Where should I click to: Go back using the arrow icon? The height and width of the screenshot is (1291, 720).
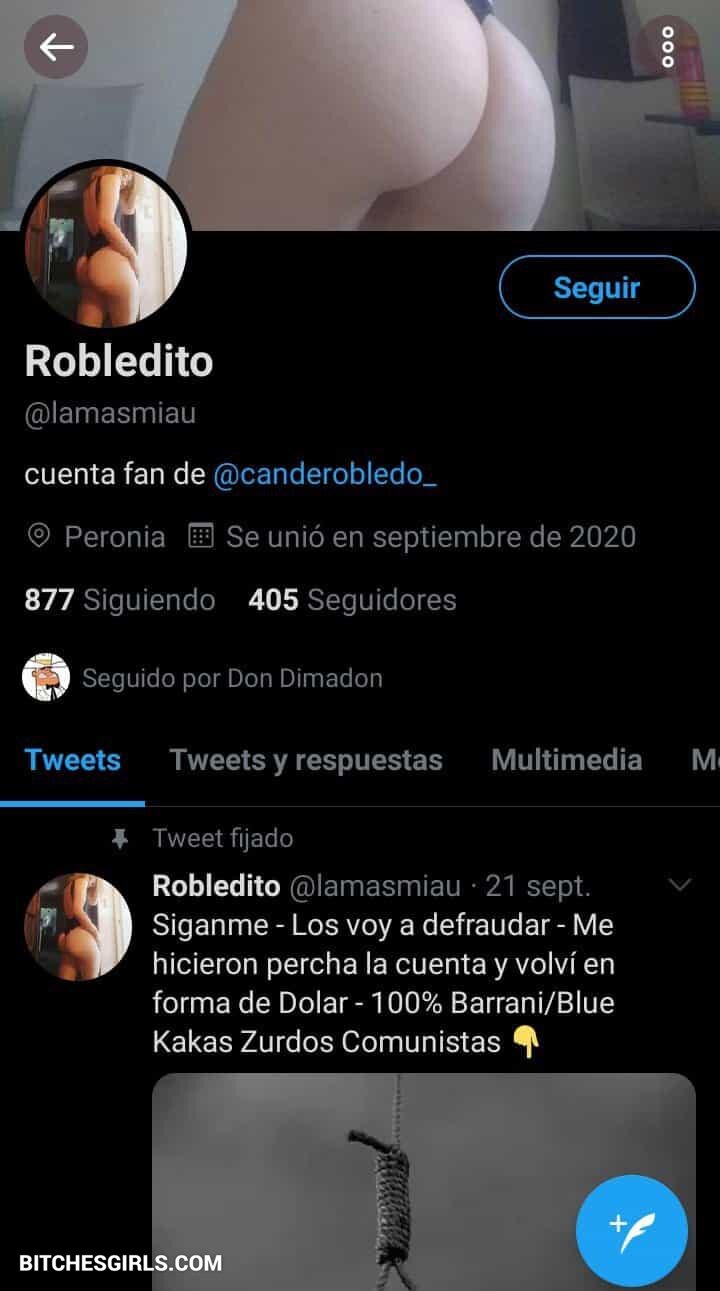point(56,46)
